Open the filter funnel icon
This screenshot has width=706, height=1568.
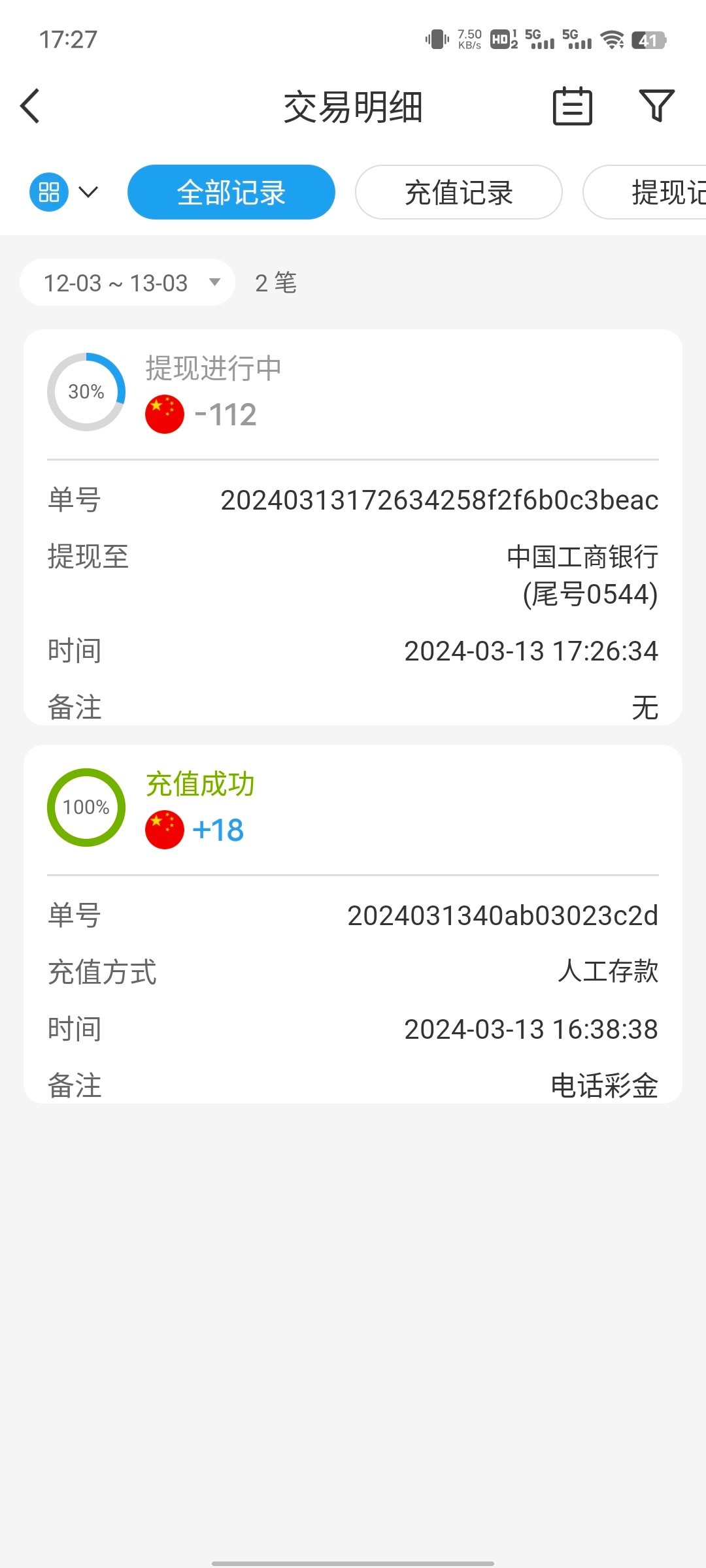click(656, 106)
